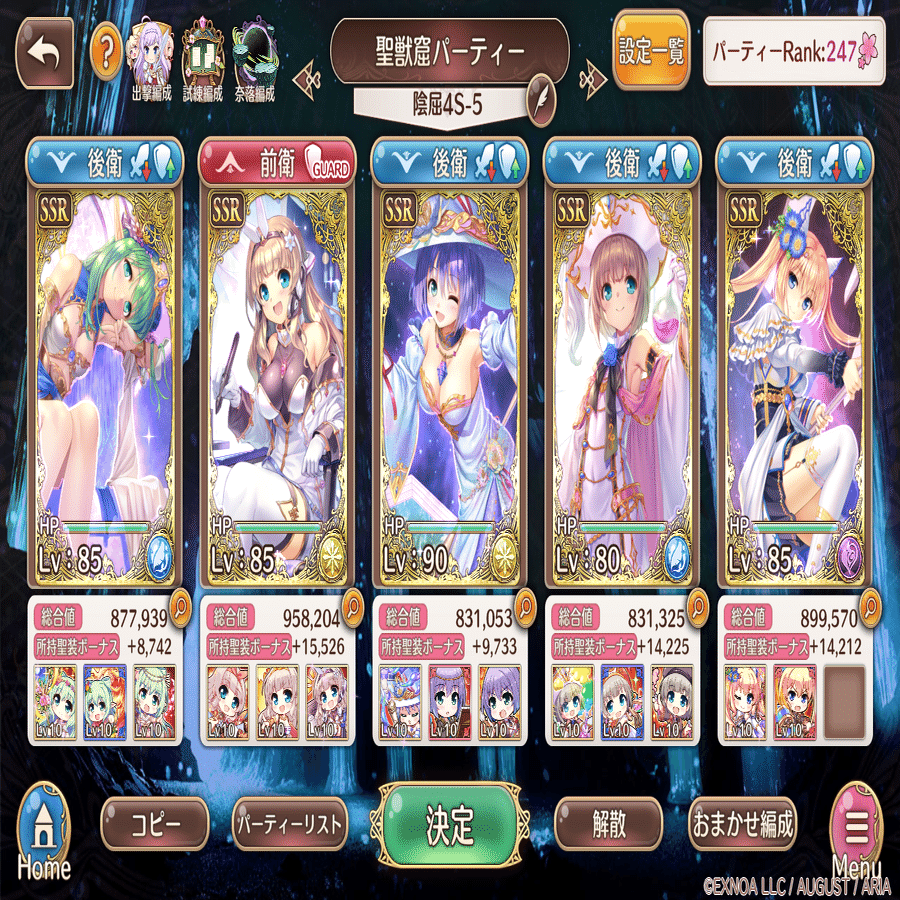900x900 pixels.
Task: Go to previous party with left arrow
Action: (x=308, y=72)
